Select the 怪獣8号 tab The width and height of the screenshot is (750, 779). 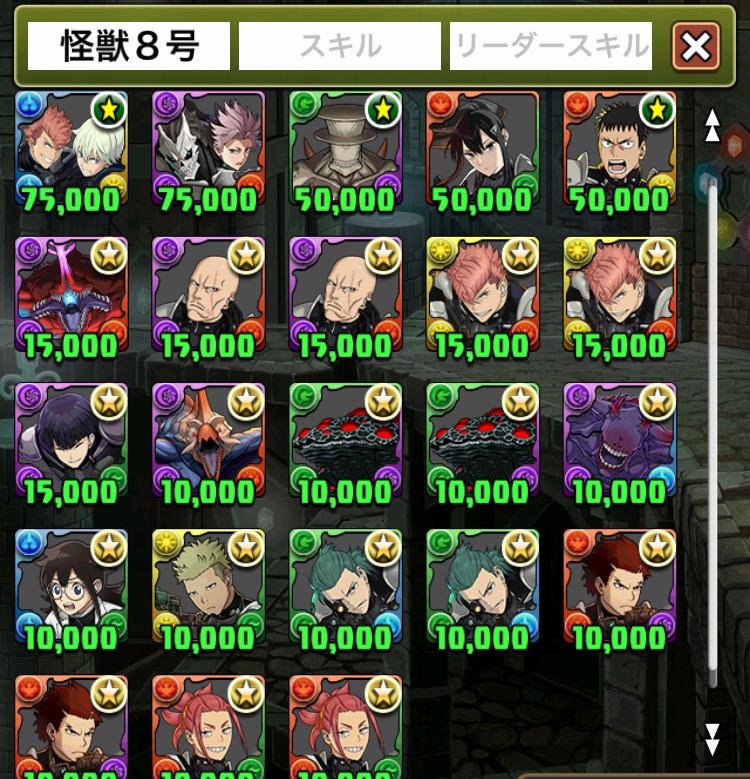[x=129, y=46]
